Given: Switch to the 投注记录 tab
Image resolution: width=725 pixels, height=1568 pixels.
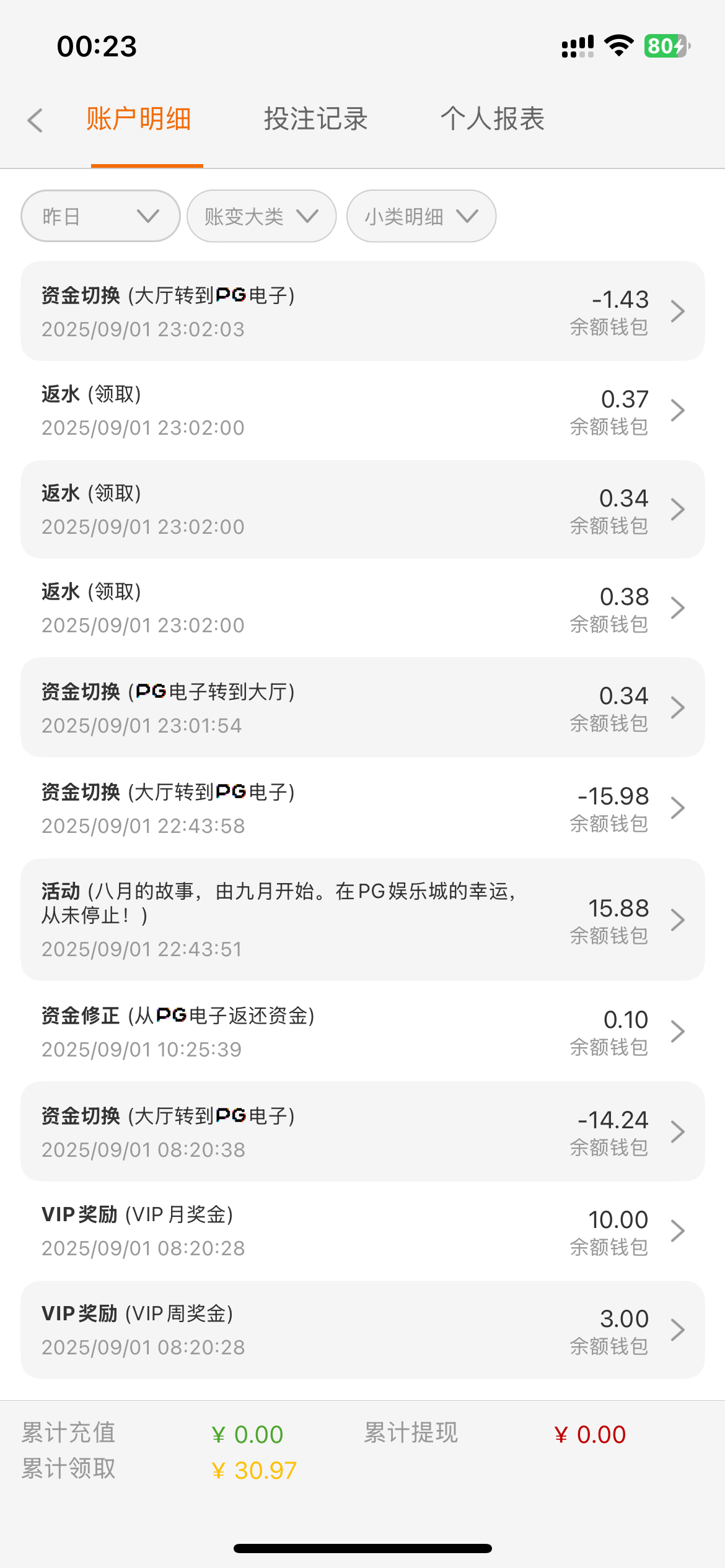Looking at the screenshot, I should [x=315, y=119].
